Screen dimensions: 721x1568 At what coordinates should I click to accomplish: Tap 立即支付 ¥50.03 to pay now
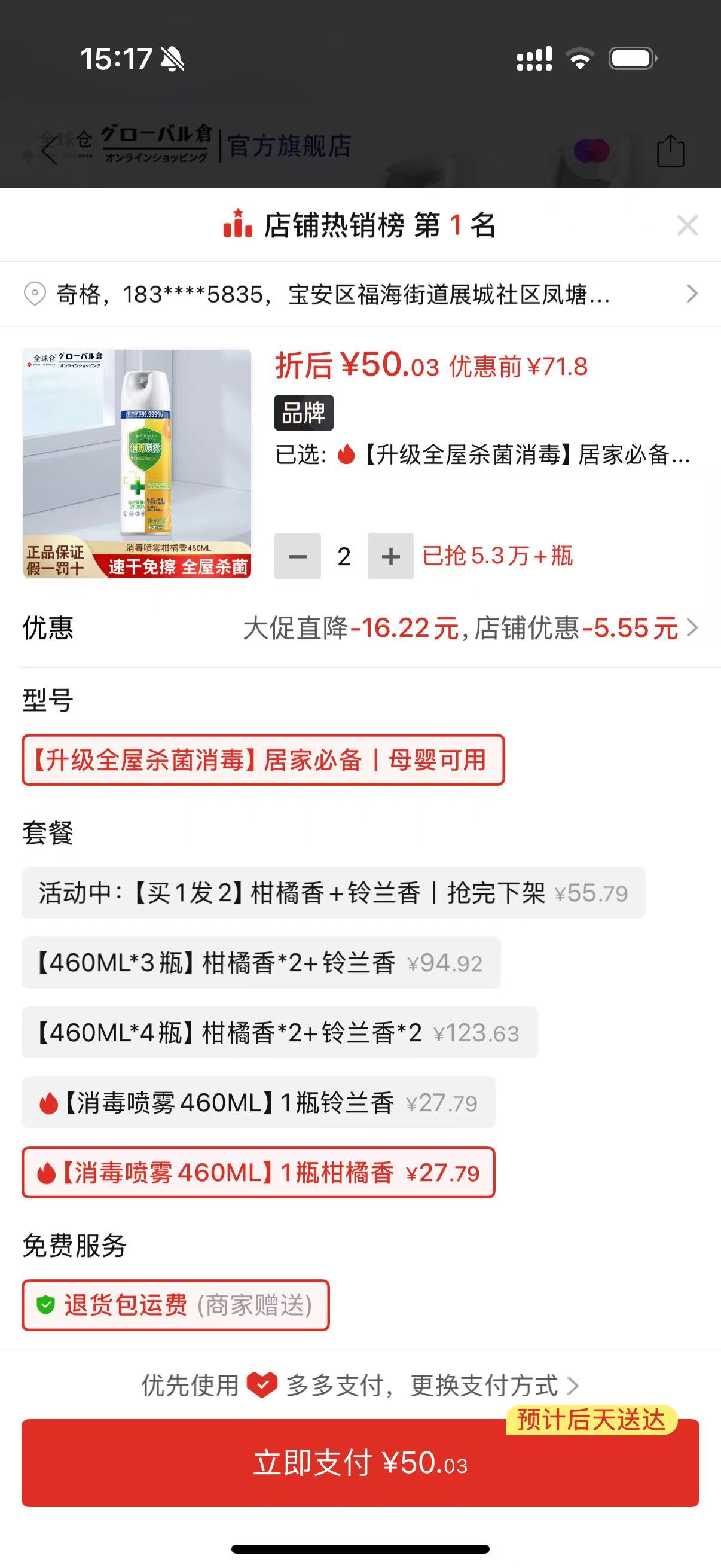click(360, 1463)
